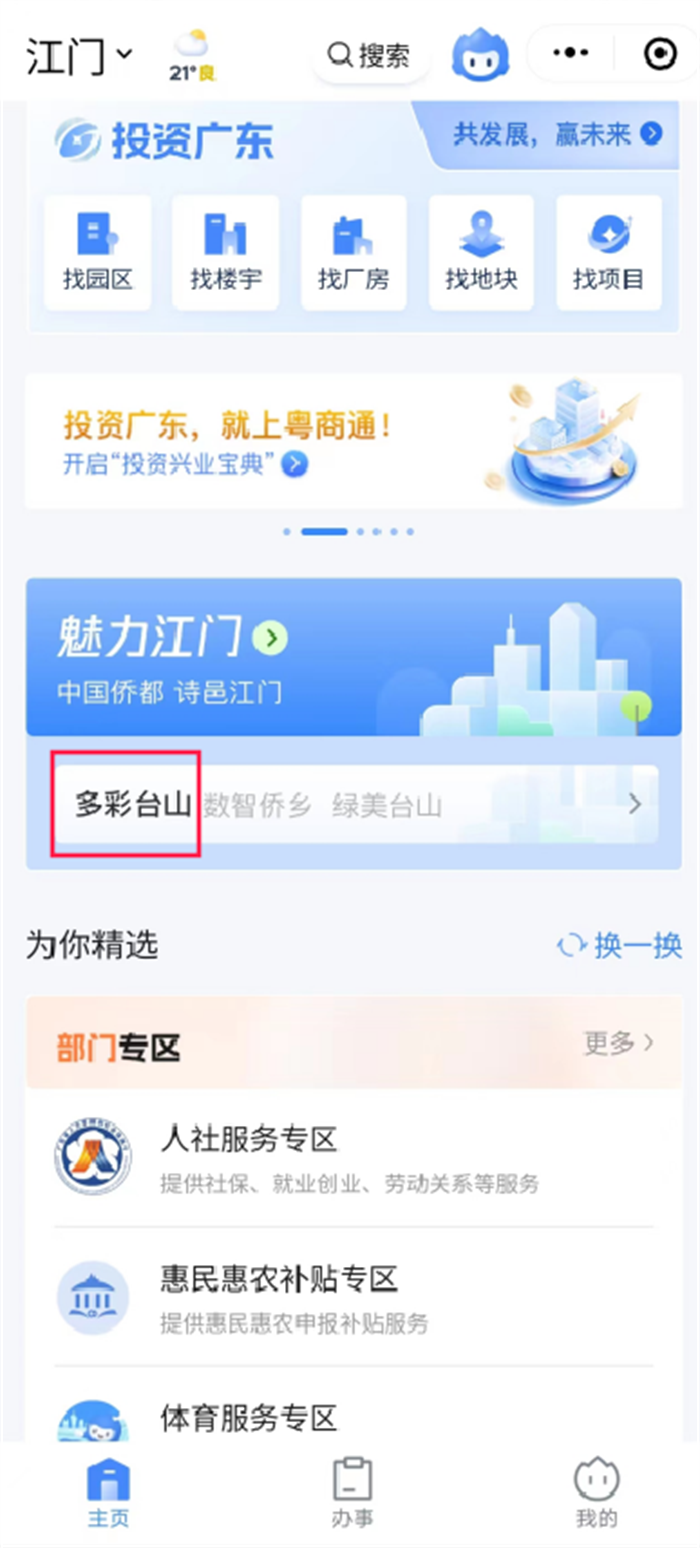The image size is (700, 1548).
Task: Tap 换一换 to refresh recommendations
Action: [x=620, y=945]
